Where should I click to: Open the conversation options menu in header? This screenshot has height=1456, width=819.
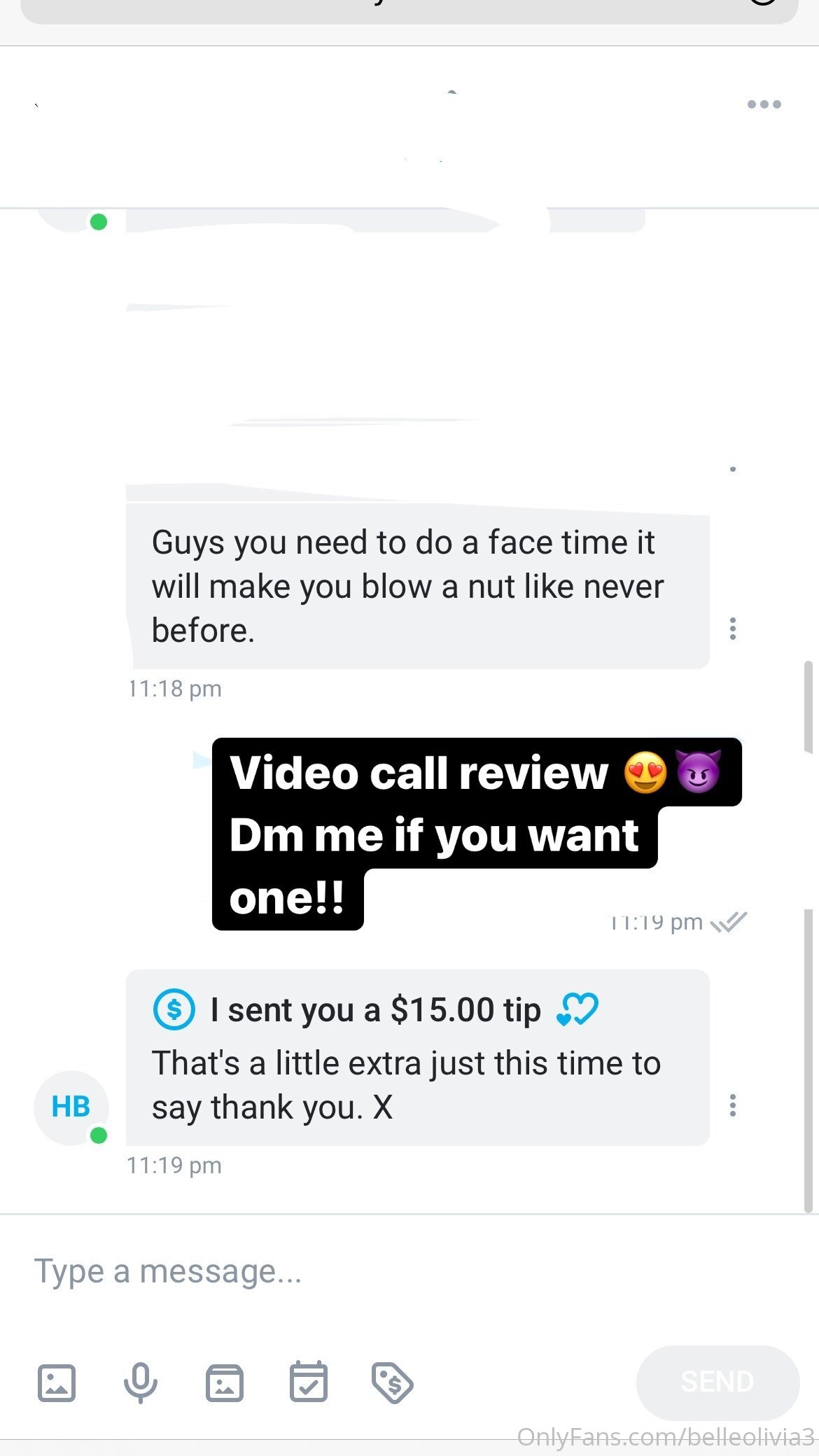click(x=764, y=104)
